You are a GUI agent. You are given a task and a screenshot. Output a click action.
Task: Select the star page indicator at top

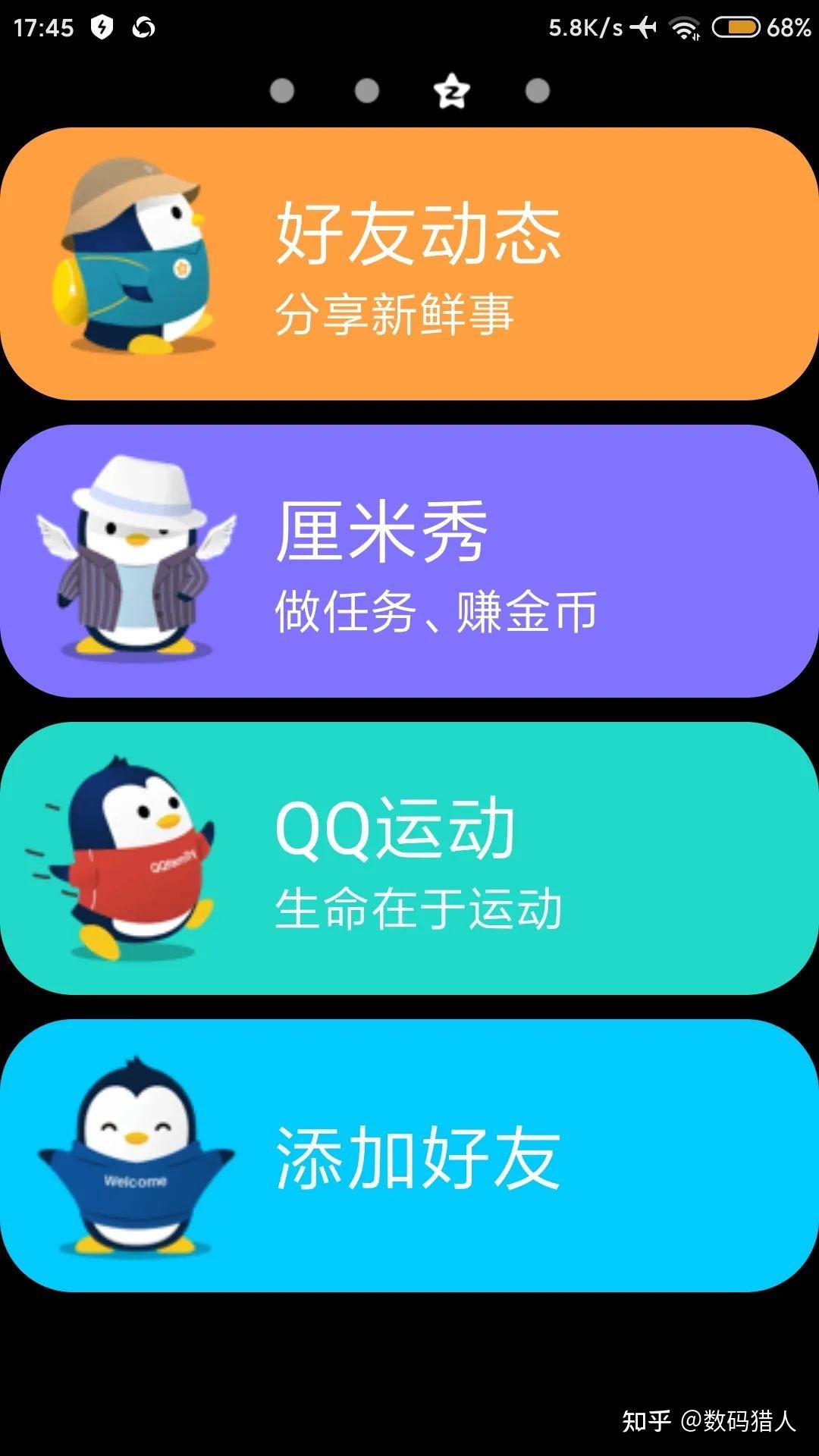tap(453, 90)
